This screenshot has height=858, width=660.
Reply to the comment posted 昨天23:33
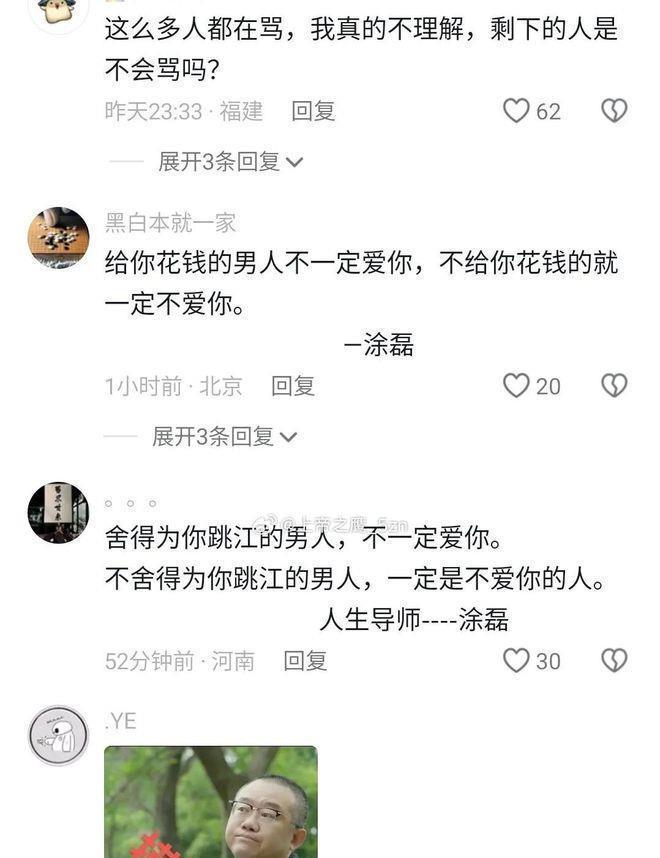pyautogui.click(x=313, y=111)
